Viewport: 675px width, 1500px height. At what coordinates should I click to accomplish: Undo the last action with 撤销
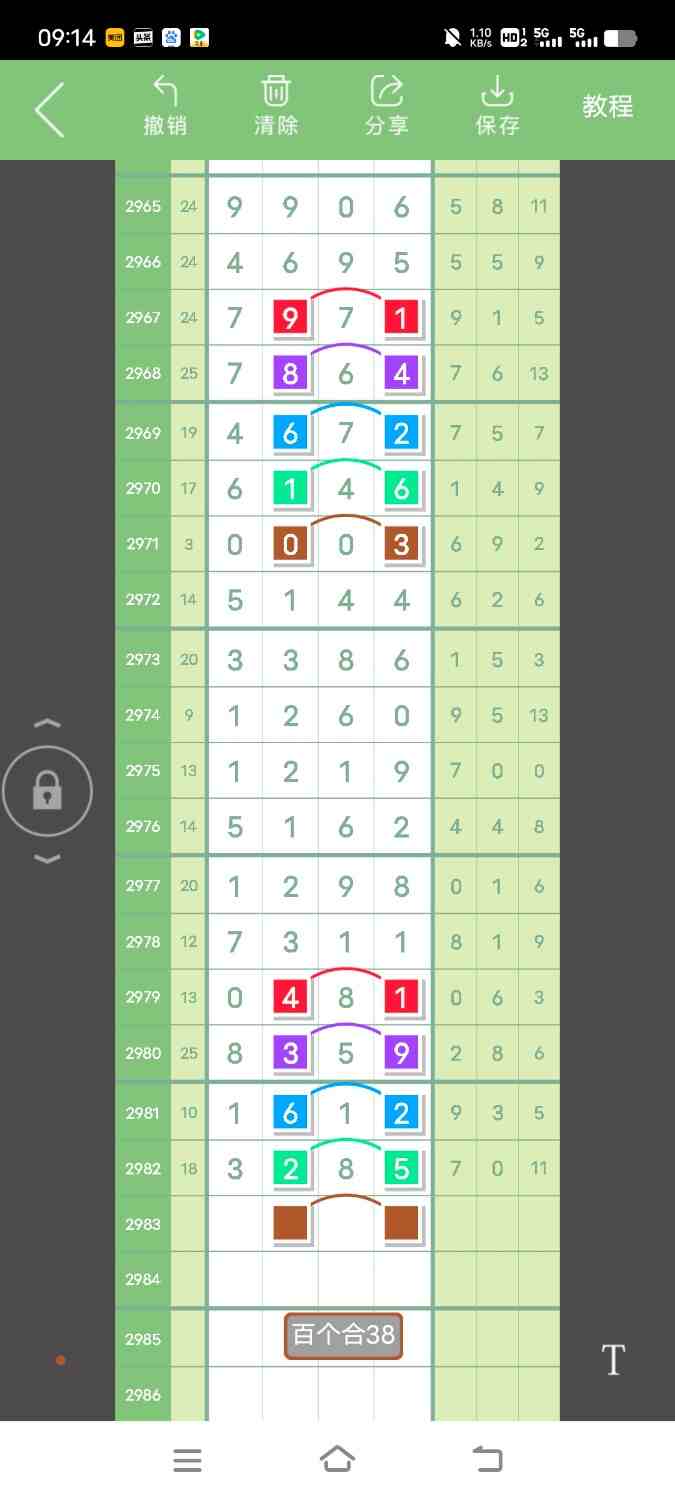tap(165, 106)
